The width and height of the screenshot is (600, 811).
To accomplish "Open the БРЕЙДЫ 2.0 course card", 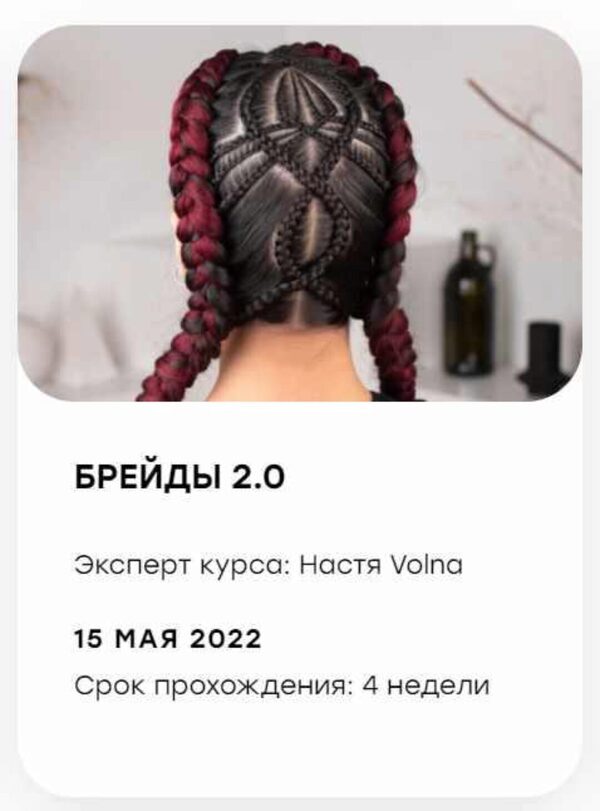I will point(180,478).
